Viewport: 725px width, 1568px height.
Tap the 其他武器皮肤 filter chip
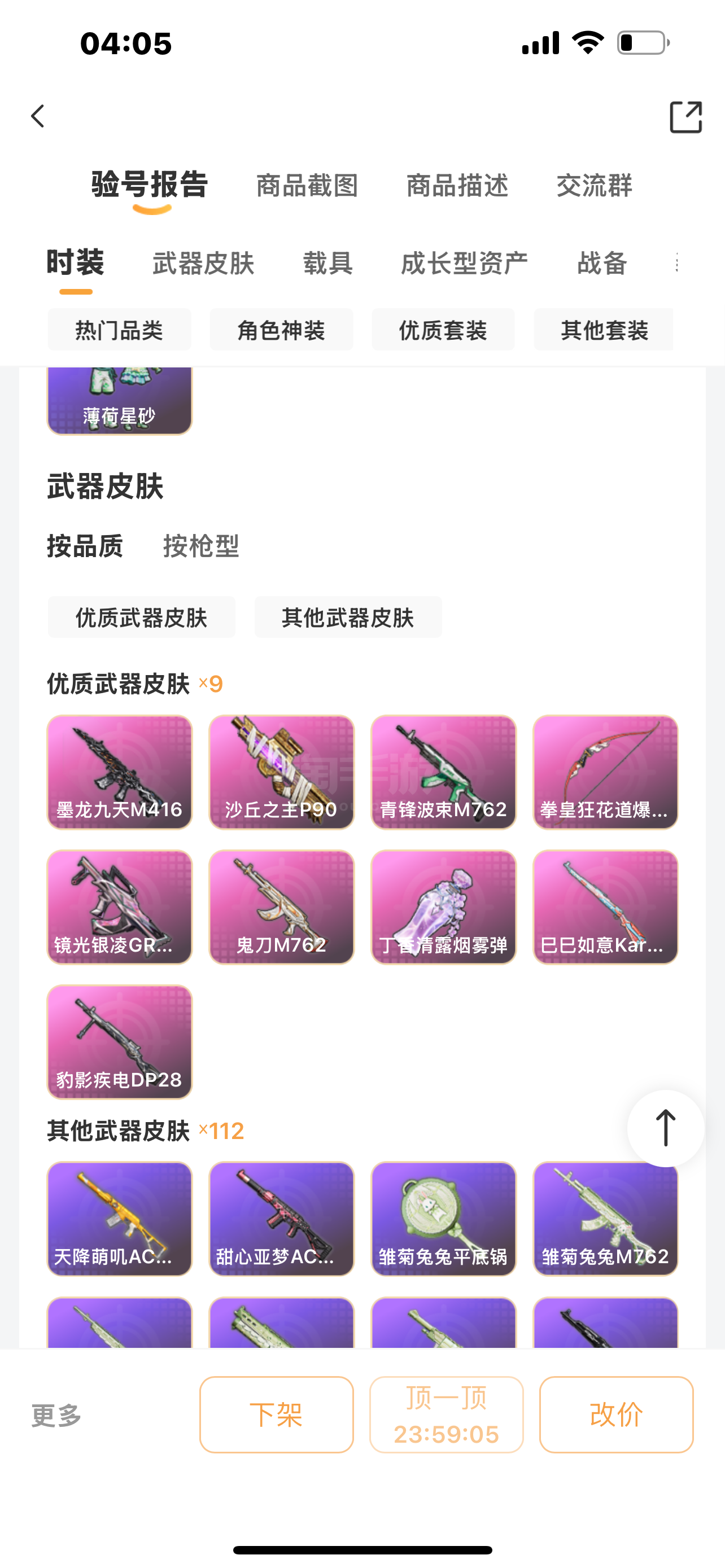pos(348,618)
